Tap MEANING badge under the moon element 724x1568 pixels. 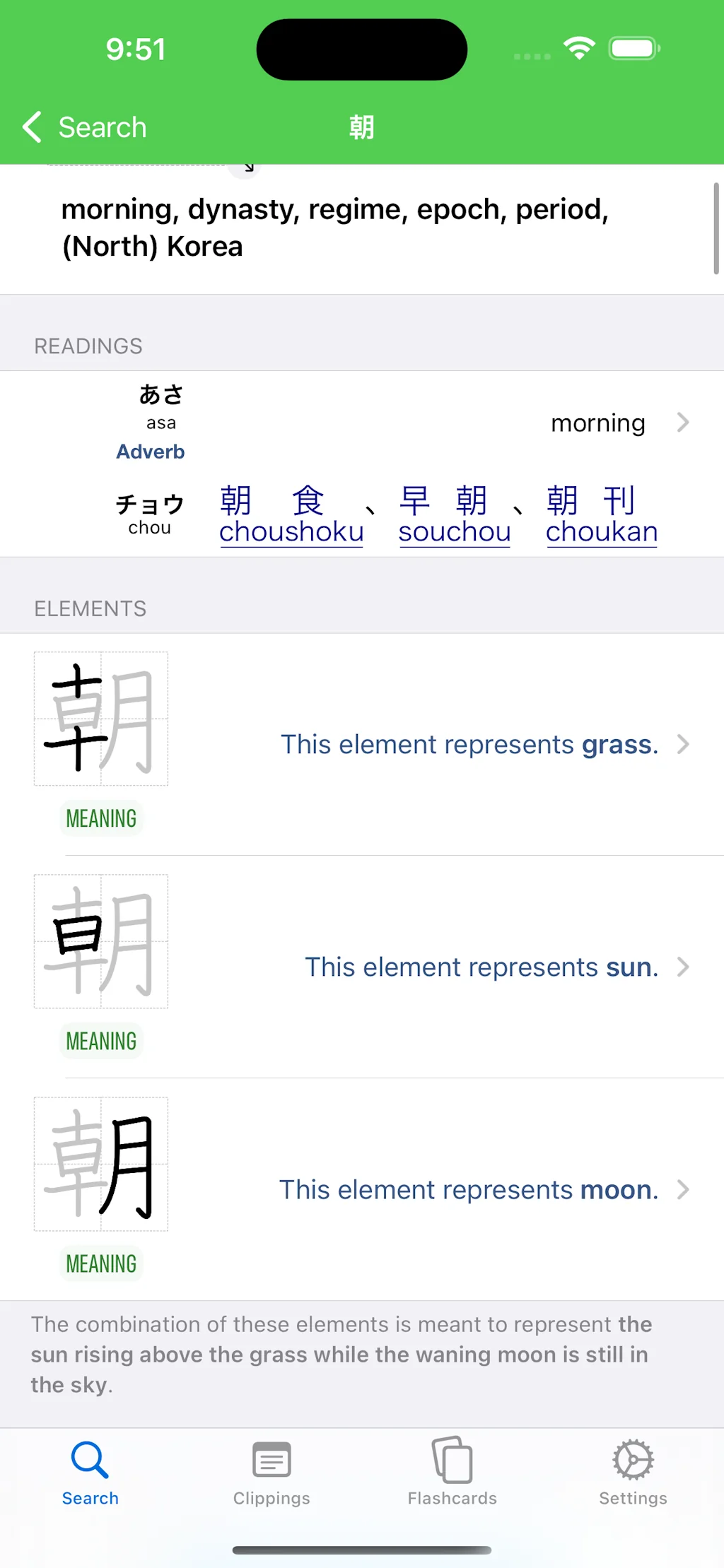(x=100, y=1263)
